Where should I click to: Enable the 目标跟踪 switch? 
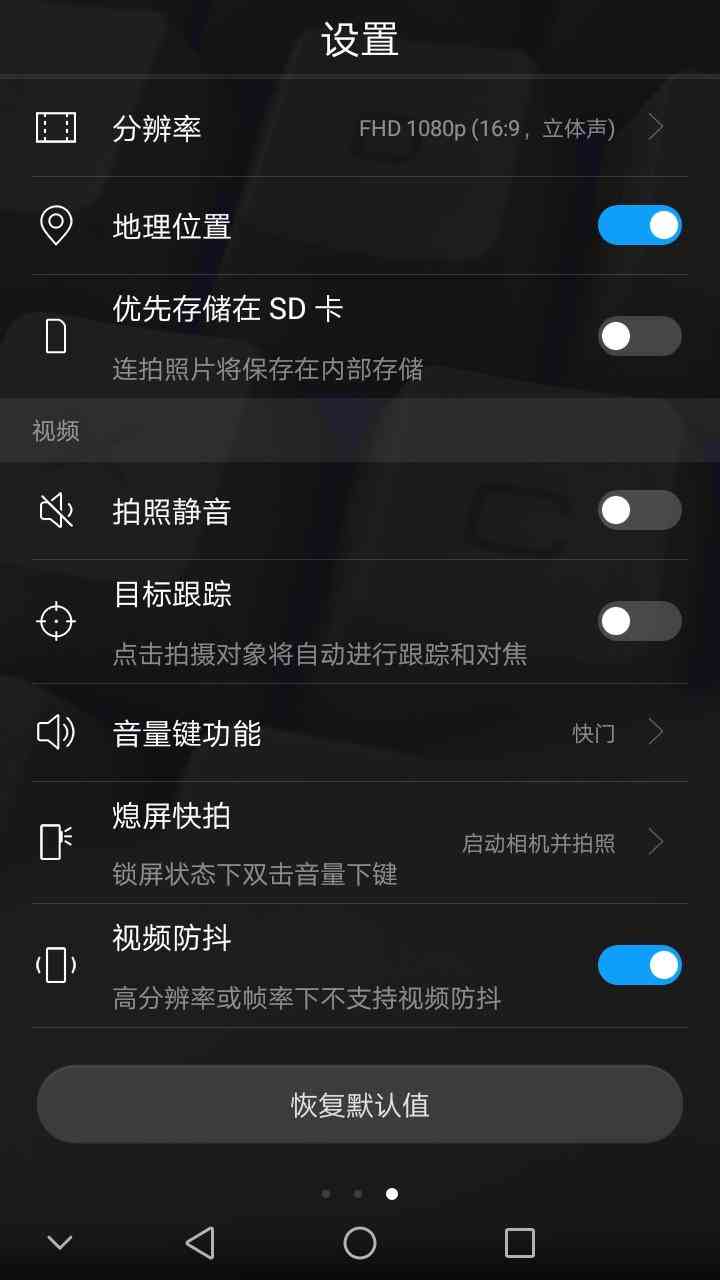[x=640, y=621]
